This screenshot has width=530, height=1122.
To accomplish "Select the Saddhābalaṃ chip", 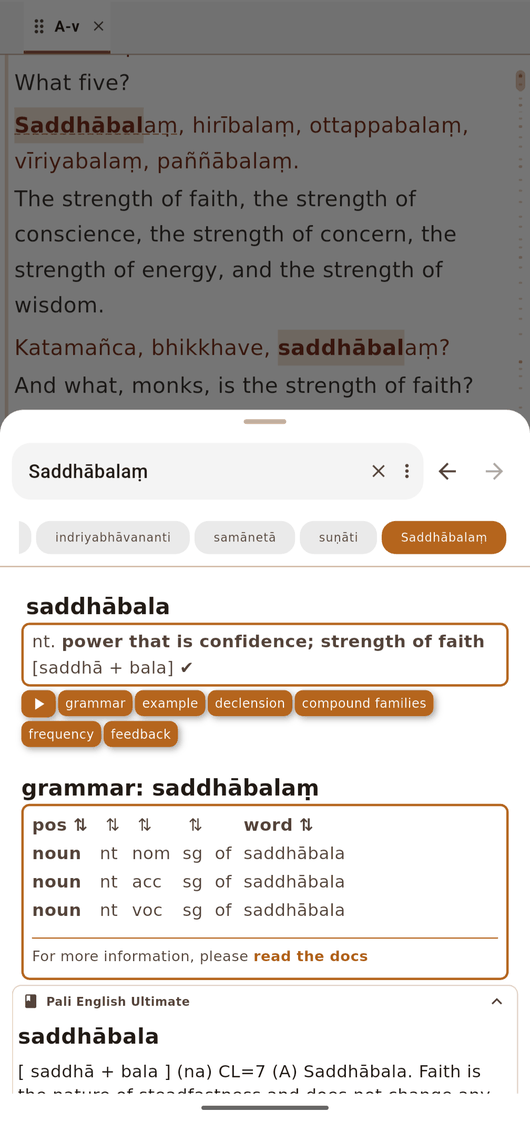I will (443, 537).
